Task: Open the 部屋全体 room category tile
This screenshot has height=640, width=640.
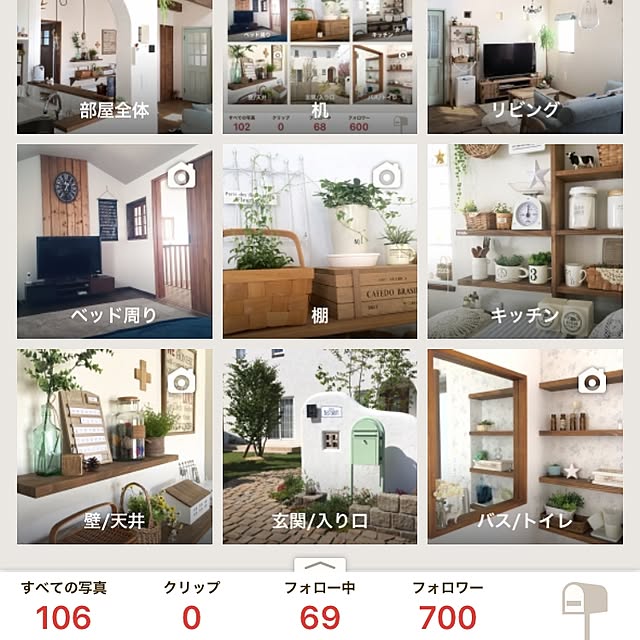Action: coord(114,66)
